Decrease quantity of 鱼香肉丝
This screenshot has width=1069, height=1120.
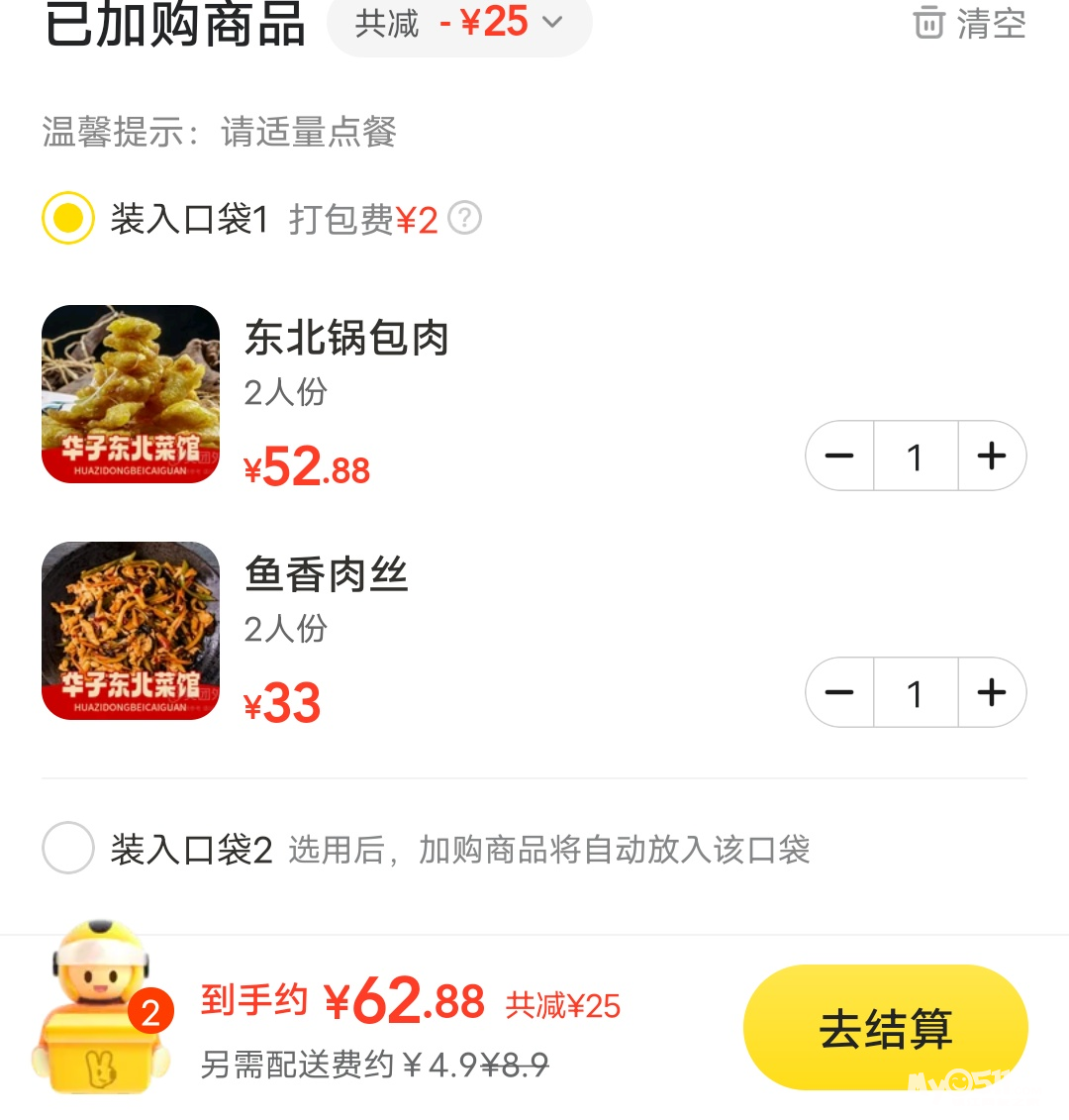click(840, 693)
